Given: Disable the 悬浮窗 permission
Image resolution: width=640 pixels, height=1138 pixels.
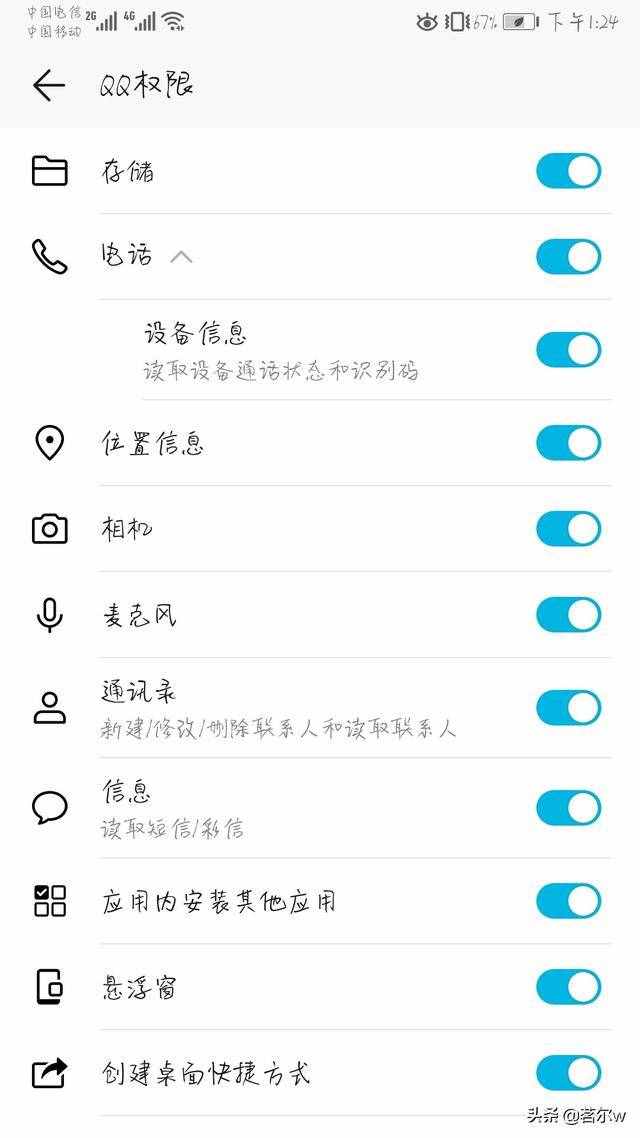Looking at the screenshot, I should coord(569,987).
